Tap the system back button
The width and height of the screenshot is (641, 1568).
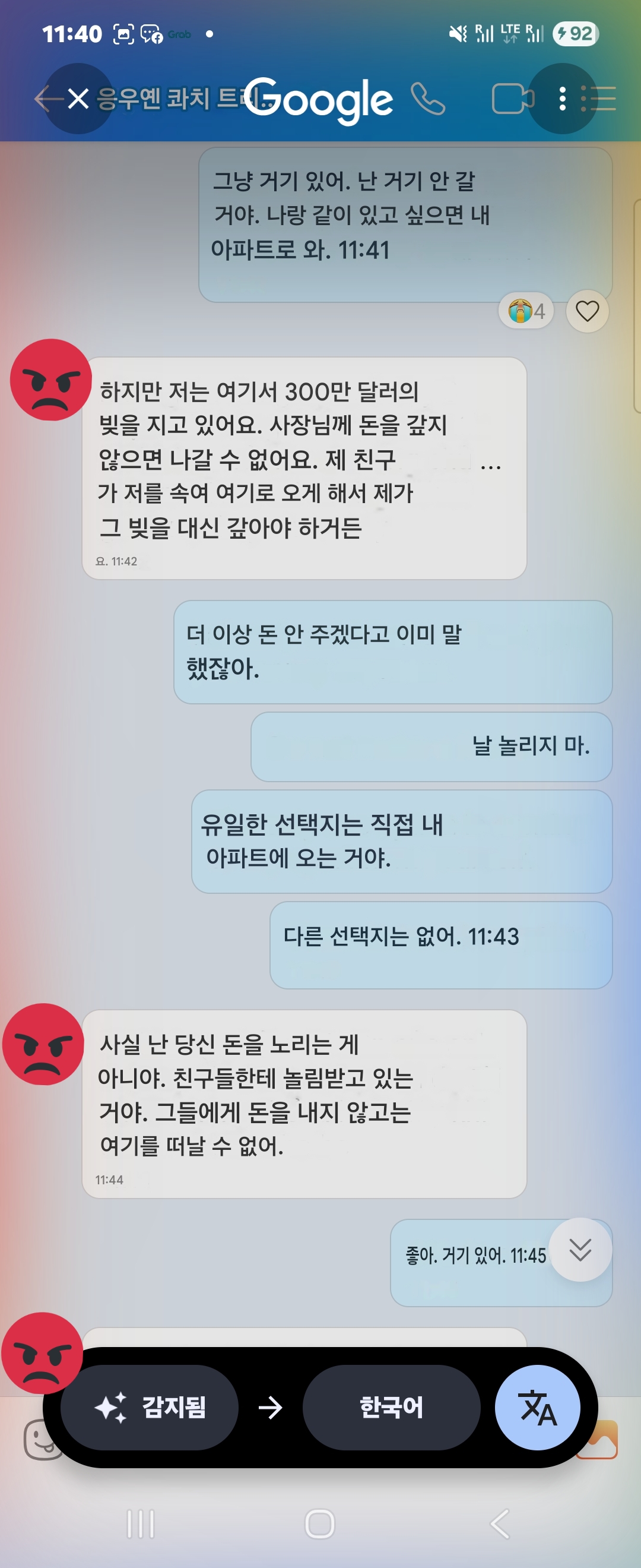click(x=499, y=1523)
